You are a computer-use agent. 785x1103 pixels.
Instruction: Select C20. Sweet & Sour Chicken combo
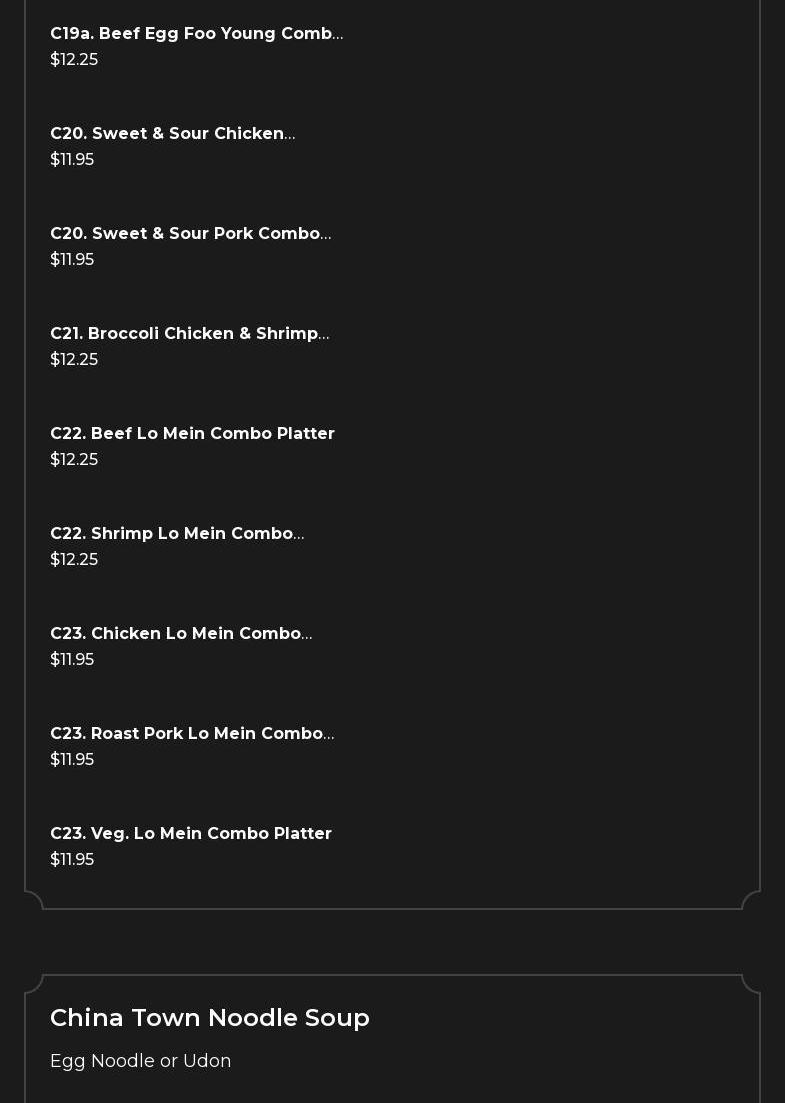point(172,134)
